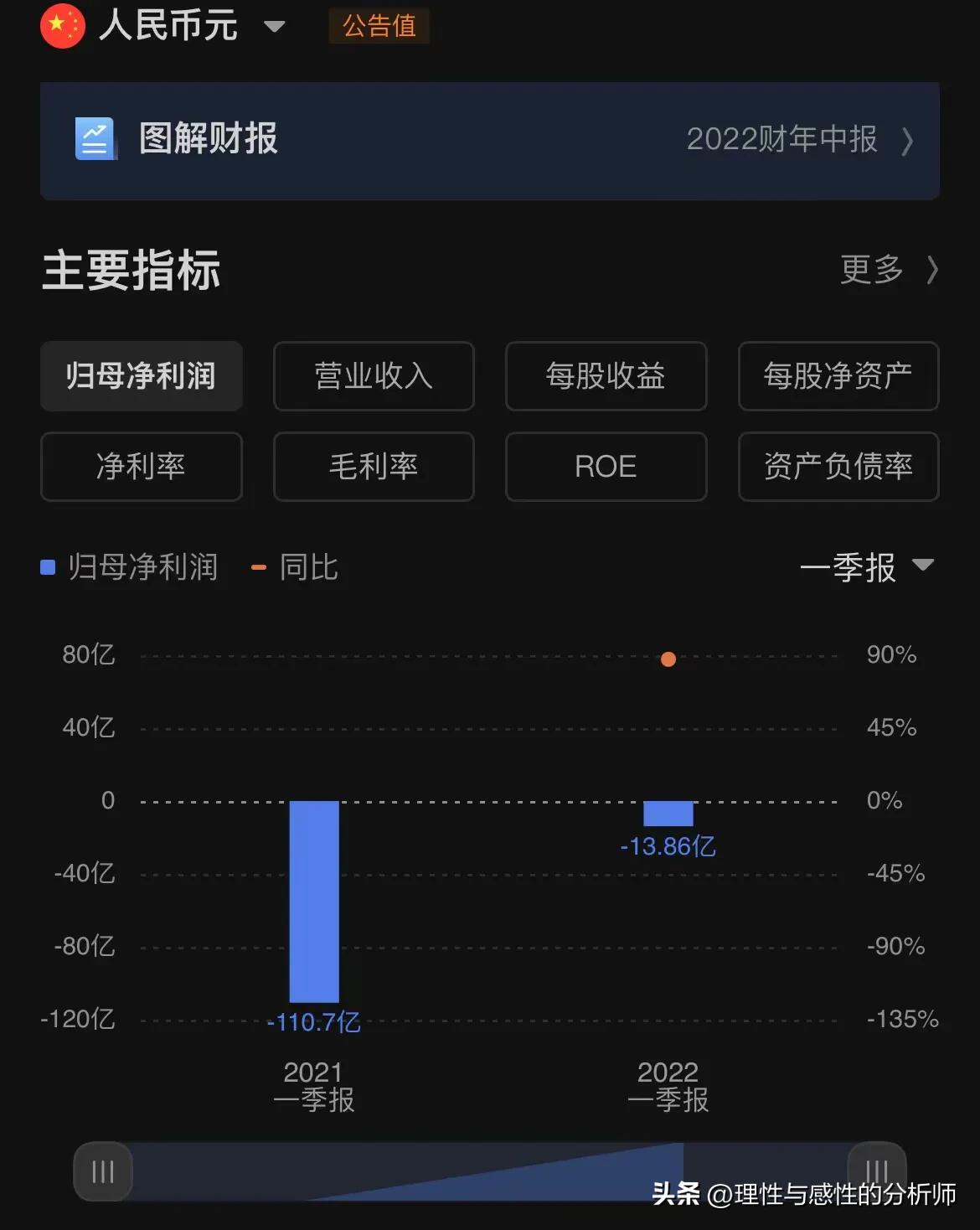Screen dimensions: 980x1230
Task: Click the China flag currency icon
Action: pyautogui.click(x=62, y=25)
